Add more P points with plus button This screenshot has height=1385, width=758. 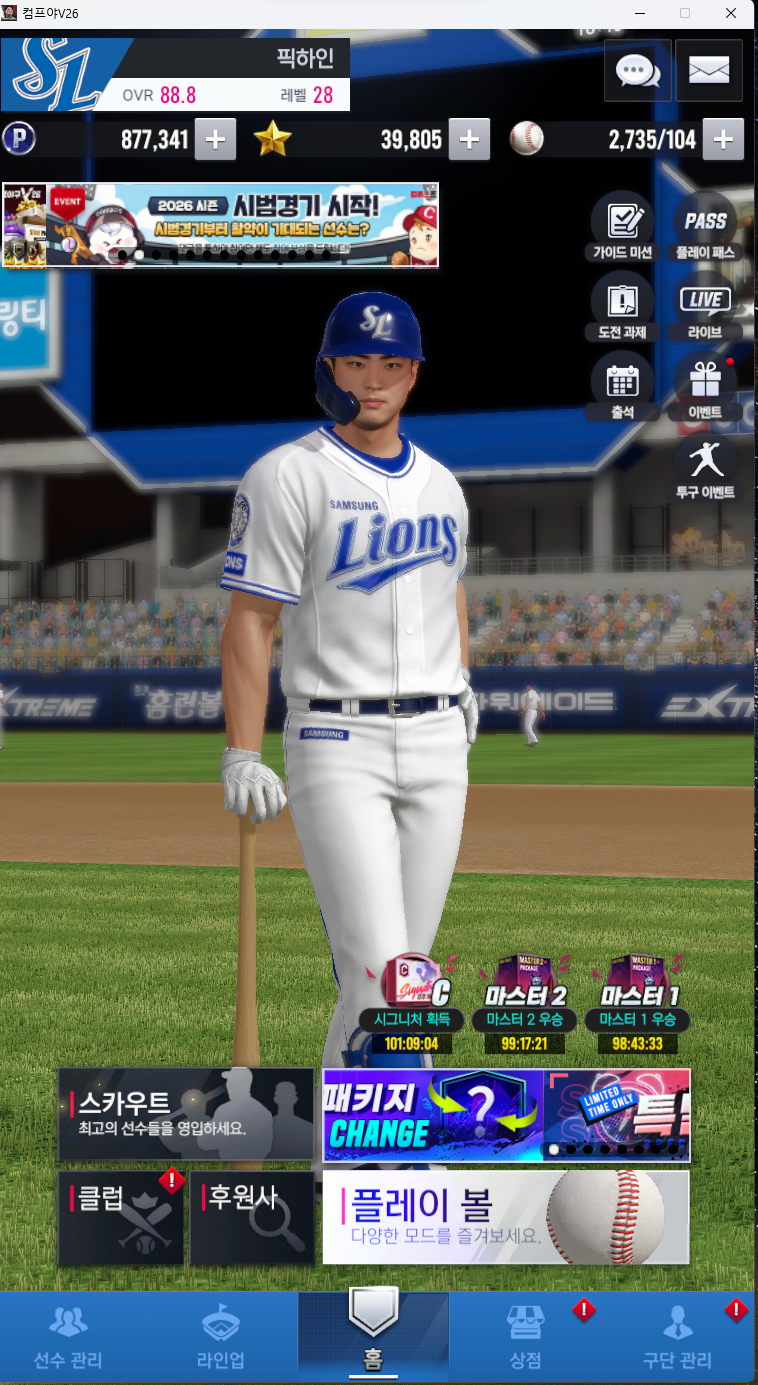215,139
